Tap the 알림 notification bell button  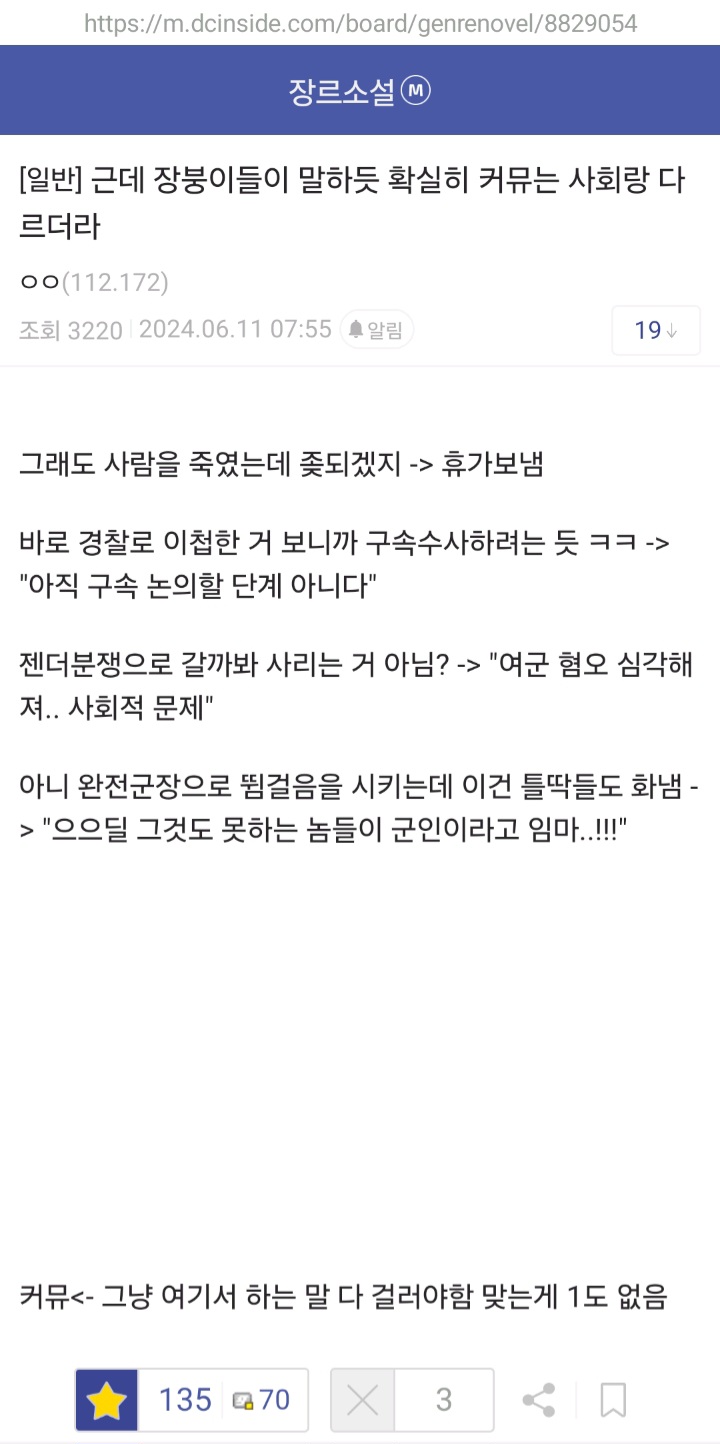pos(377,330)
